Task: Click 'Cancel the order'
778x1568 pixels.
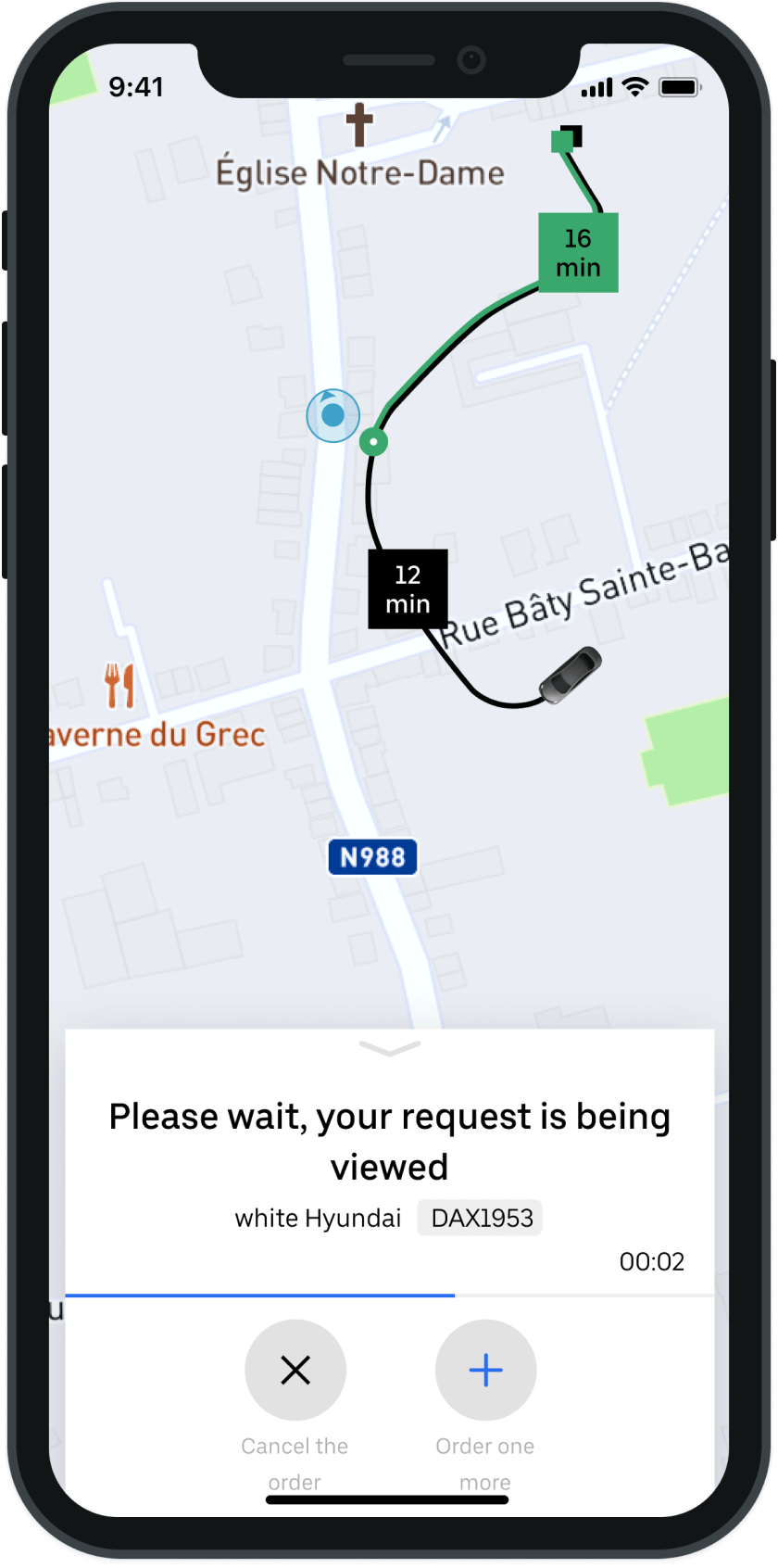Action: point(295,1462)
